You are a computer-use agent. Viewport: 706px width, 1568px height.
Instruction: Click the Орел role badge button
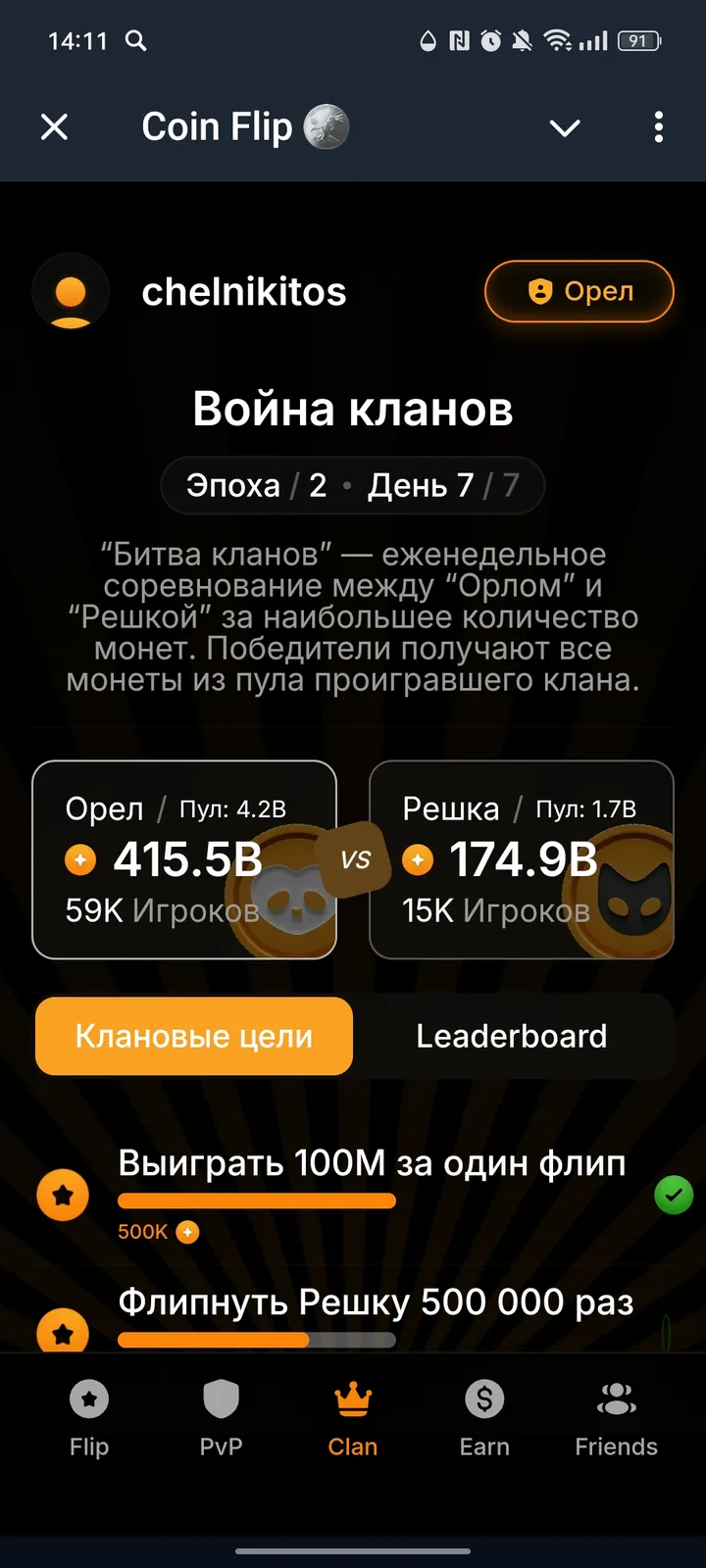pos(579,291)
